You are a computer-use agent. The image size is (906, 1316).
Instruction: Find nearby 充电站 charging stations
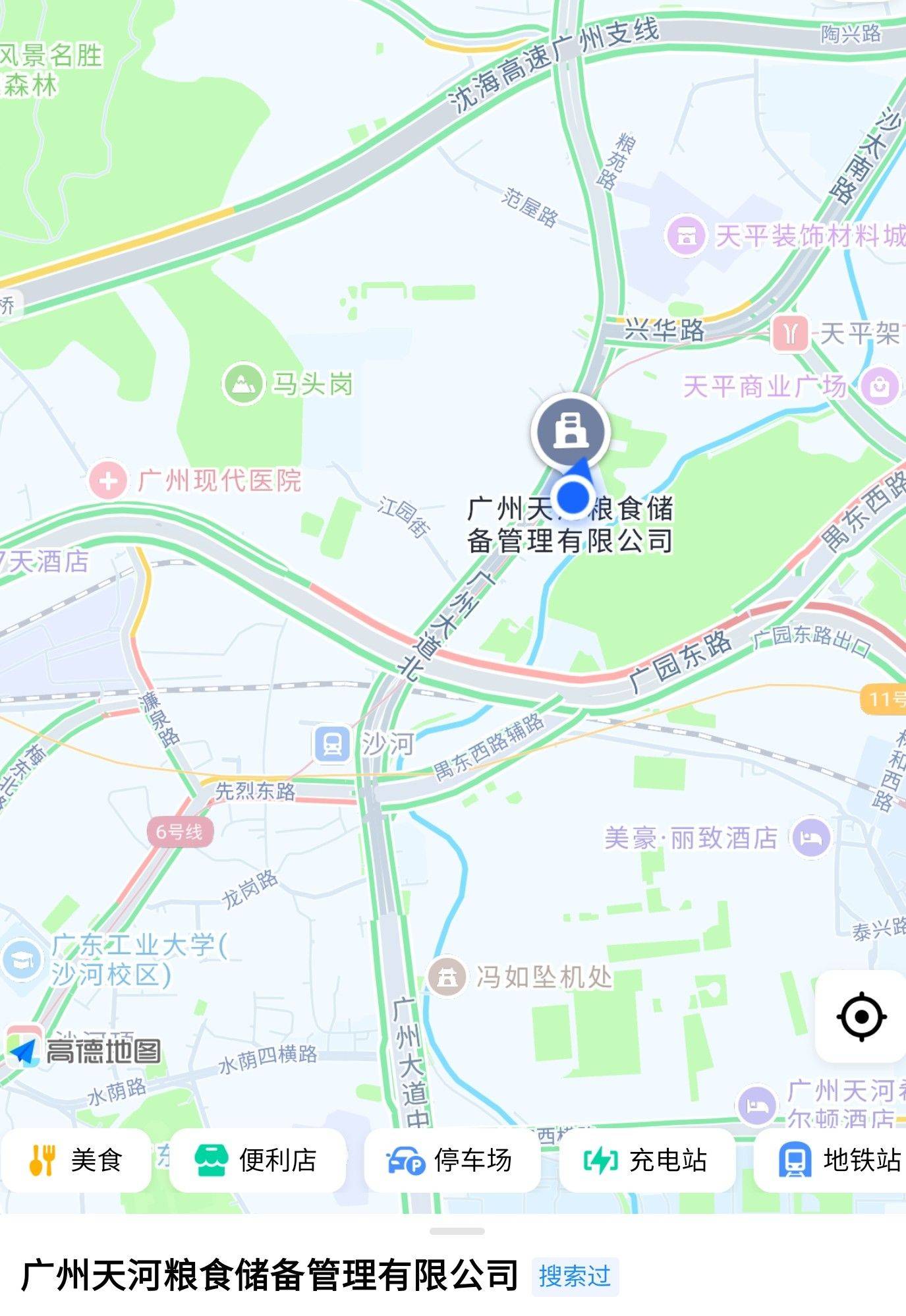pyautogui.click(x=646, y=1159)
